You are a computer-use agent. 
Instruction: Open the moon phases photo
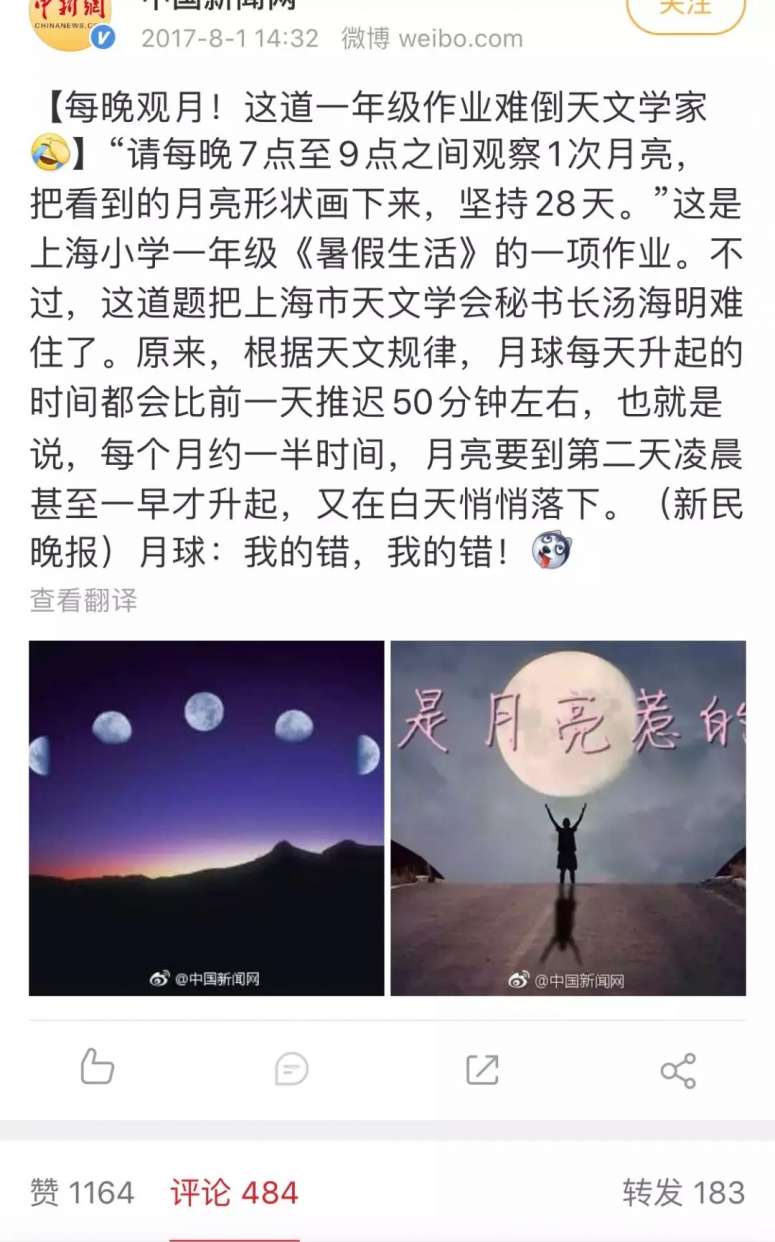click(x=207, y=818)
